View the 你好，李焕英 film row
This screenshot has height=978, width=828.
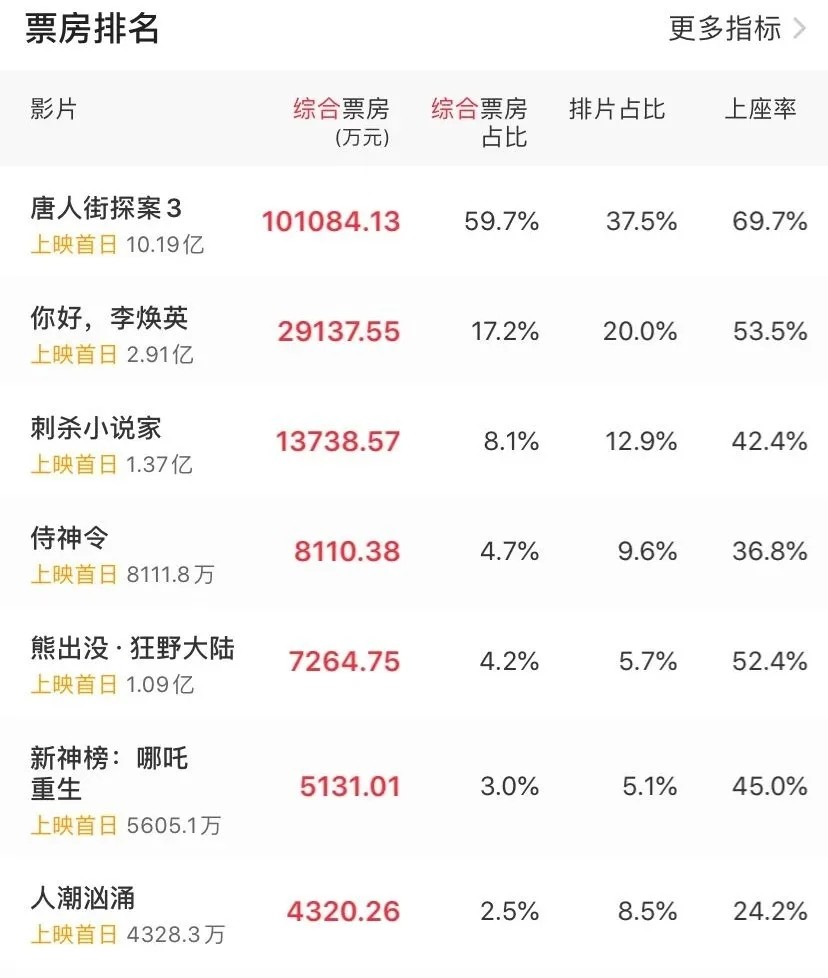110,319
